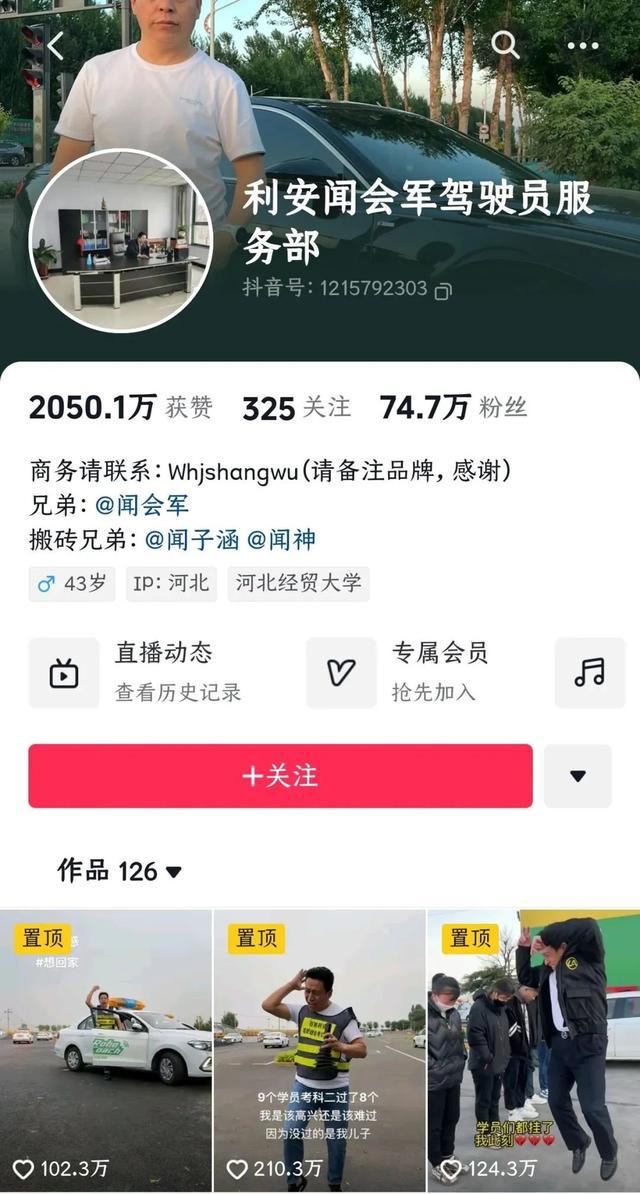This screenshot has width=640, height=1194.
Task: Search within this profile
Action: coord(505,45)
